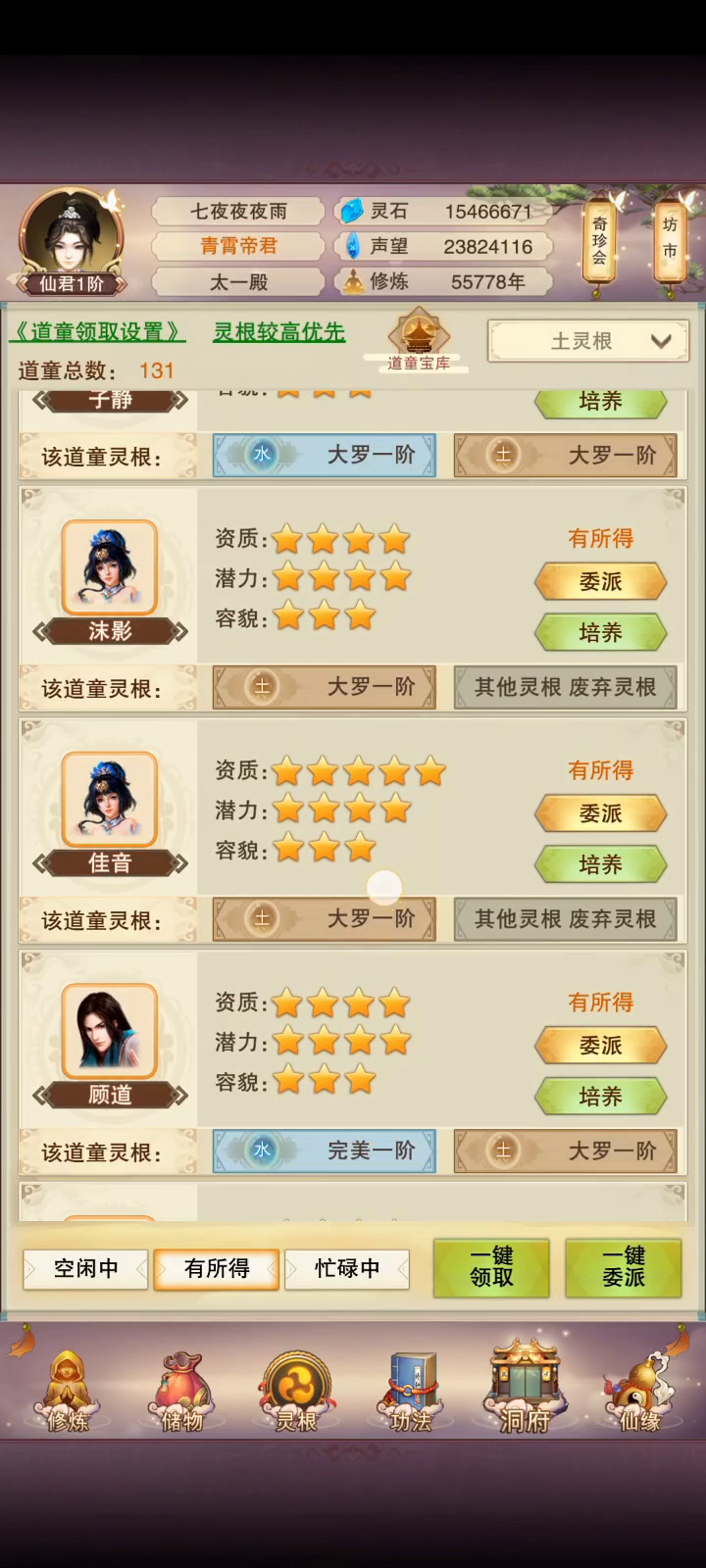The width and height of the screenshot is (706, 1568).
Task: Open the 道童领取设置 link
Action: [97, 331]
